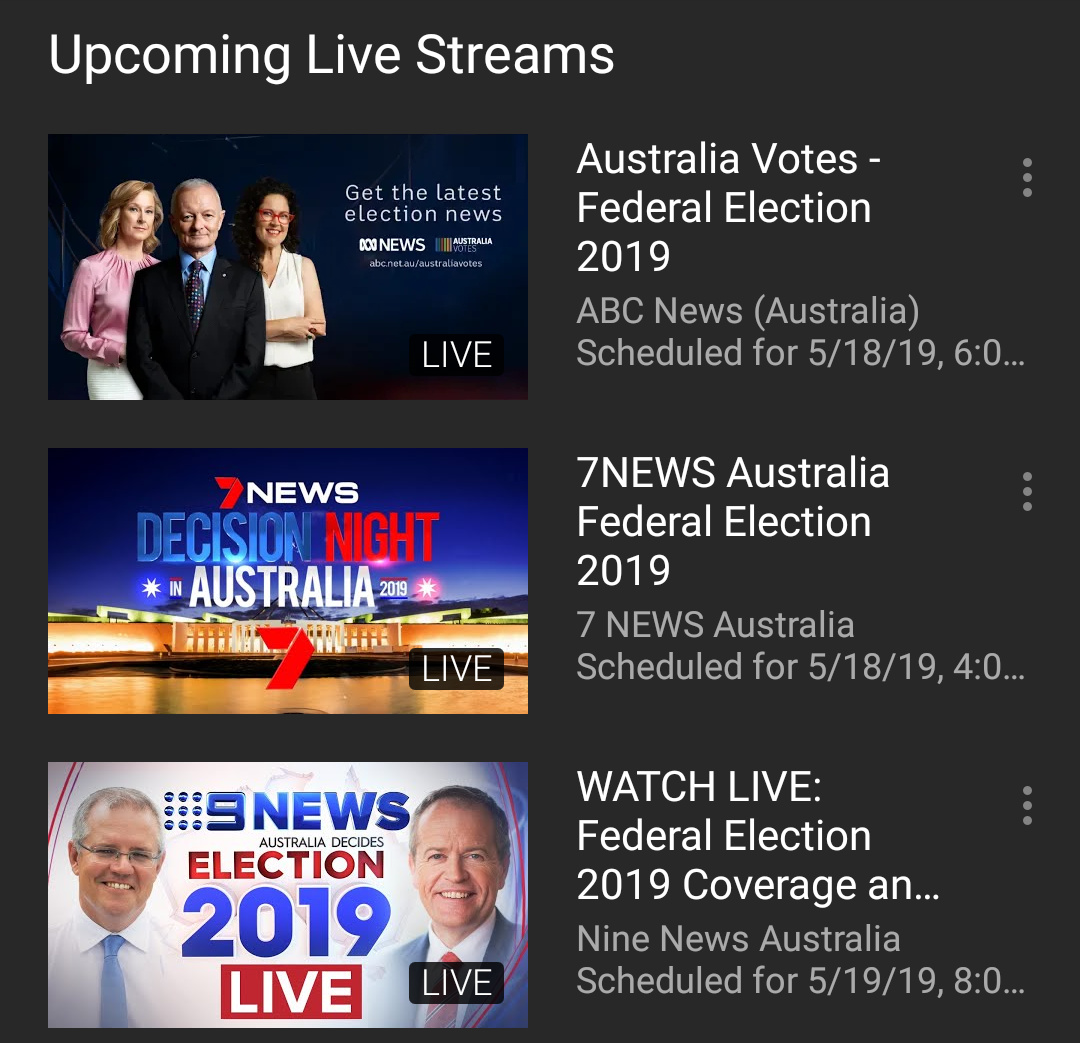The image size is (1080, 1043).
Task: Open overflow menu for Nine News video
Action: [1027, 806]
